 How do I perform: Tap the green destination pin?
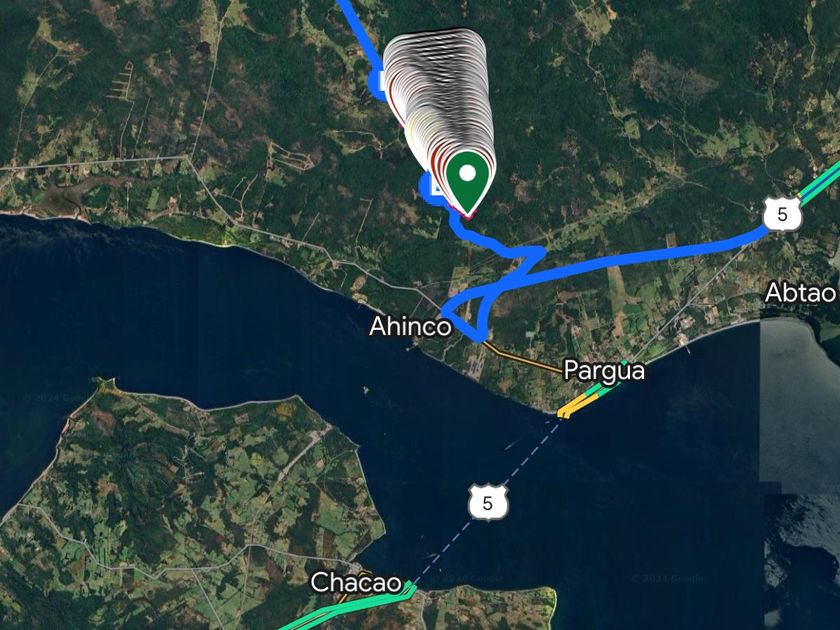tap(468, 182)
